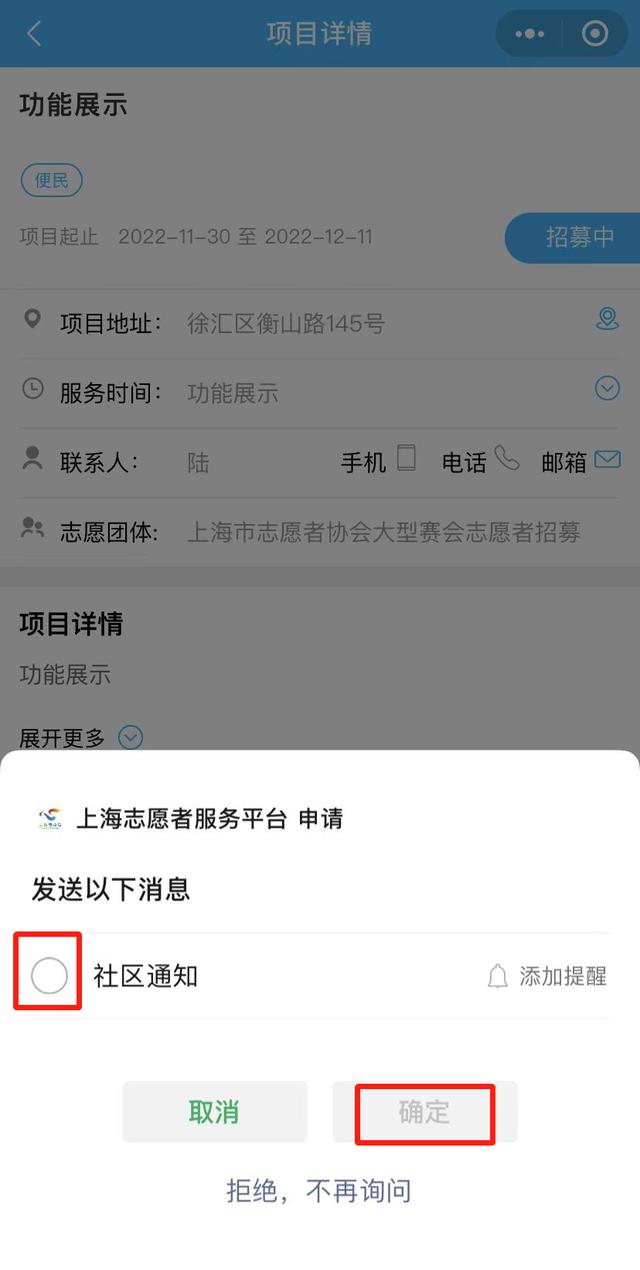This screenshot has height=1270, width=640.
Task: Choose 拒绝，不再询问 link
Action: (x=319, y=1191)
